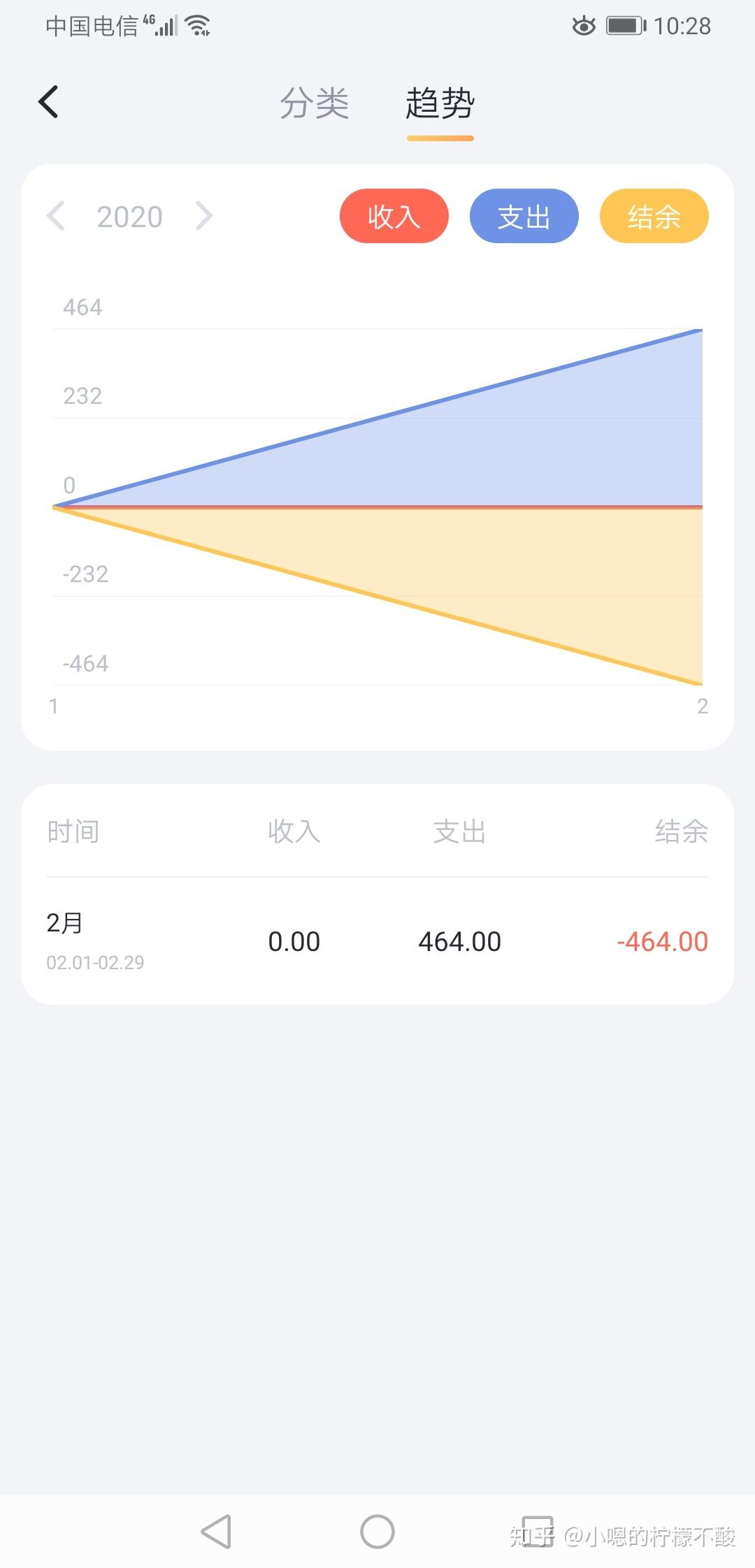Go to previous year before 2020
Image resolution: width=755 pixels, height=1568 pixels.
[56, 216]
